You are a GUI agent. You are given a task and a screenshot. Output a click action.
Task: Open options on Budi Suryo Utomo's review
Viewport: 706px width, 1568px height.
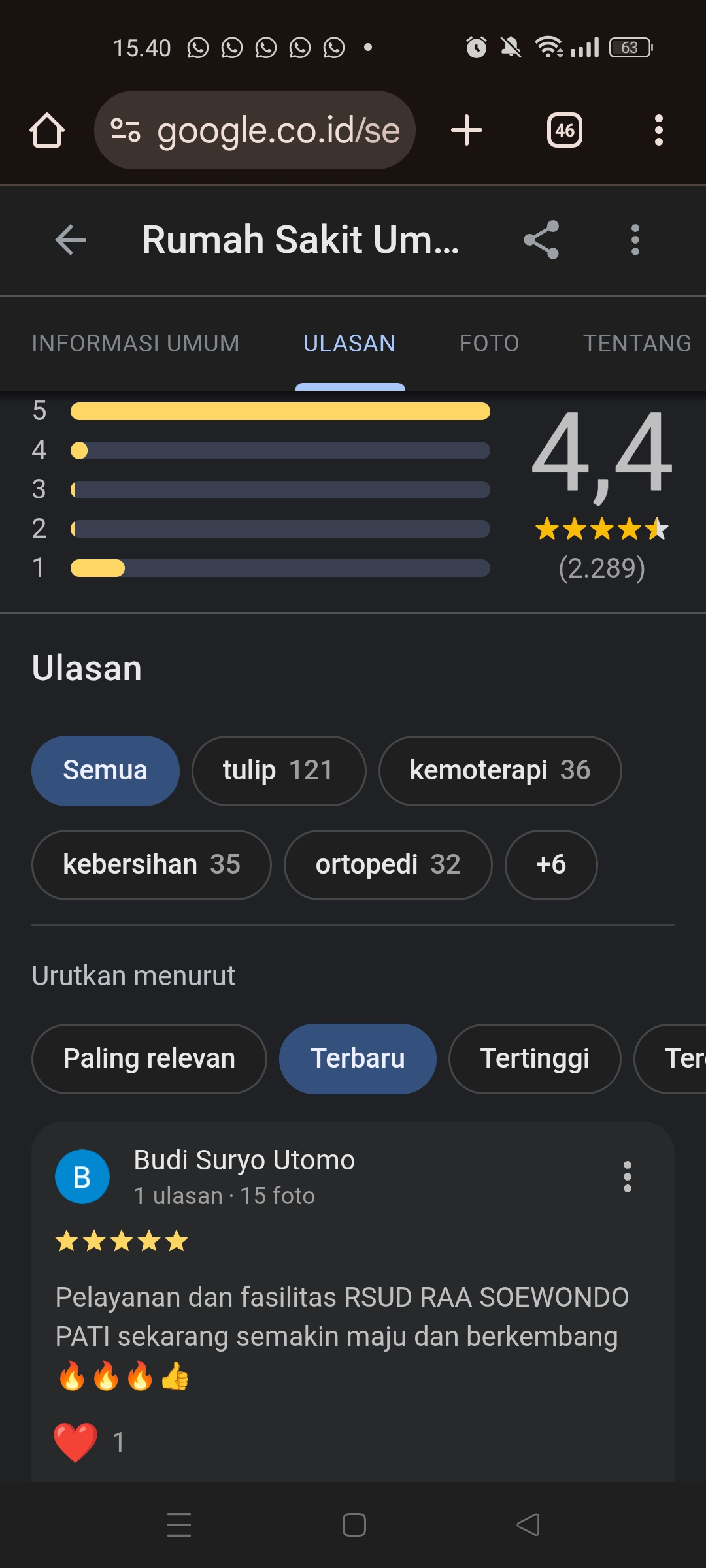point(627,1177)
